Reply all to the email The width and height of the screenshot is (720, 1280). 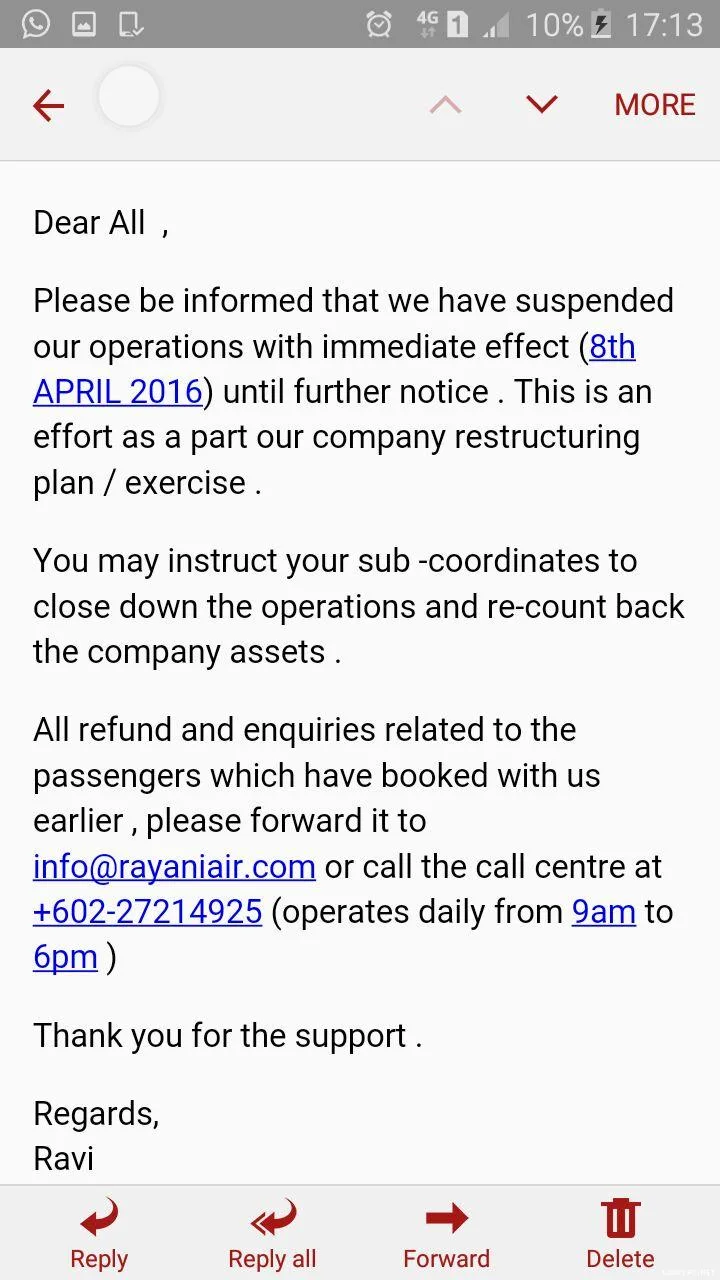272,1235
